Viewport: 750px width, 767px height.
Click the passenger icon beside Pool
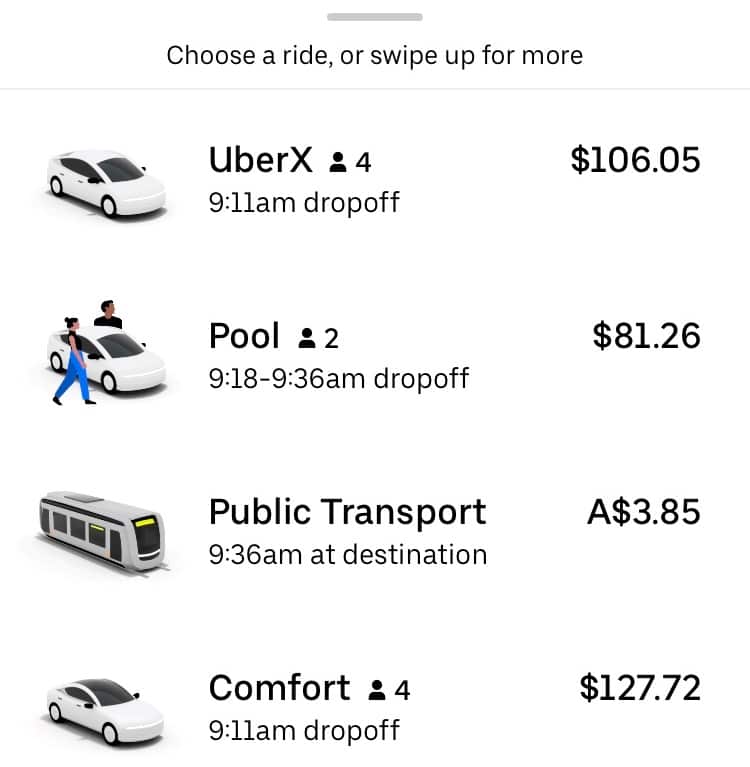tap(308, 336)
